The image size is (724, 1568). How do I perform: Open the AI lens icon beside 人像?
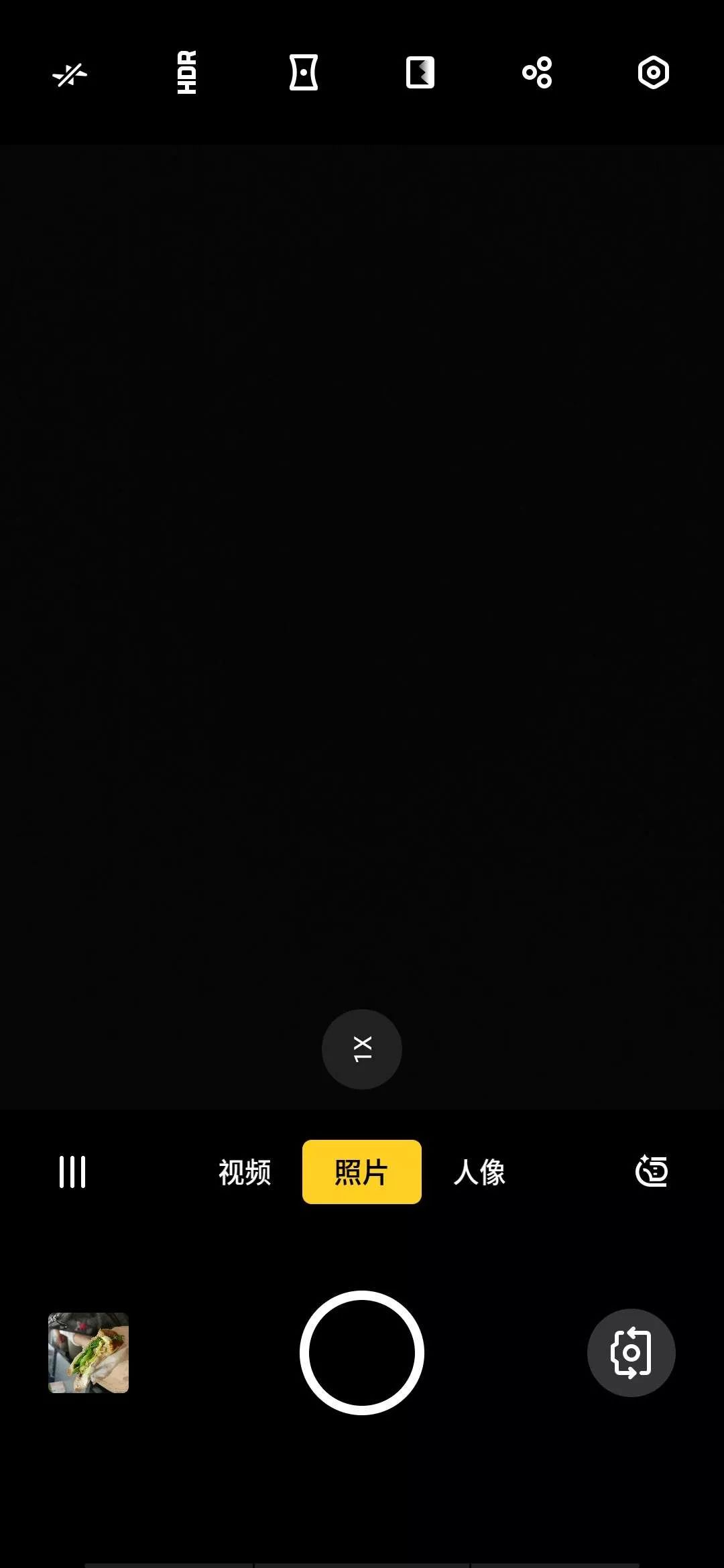[652, 1171]
